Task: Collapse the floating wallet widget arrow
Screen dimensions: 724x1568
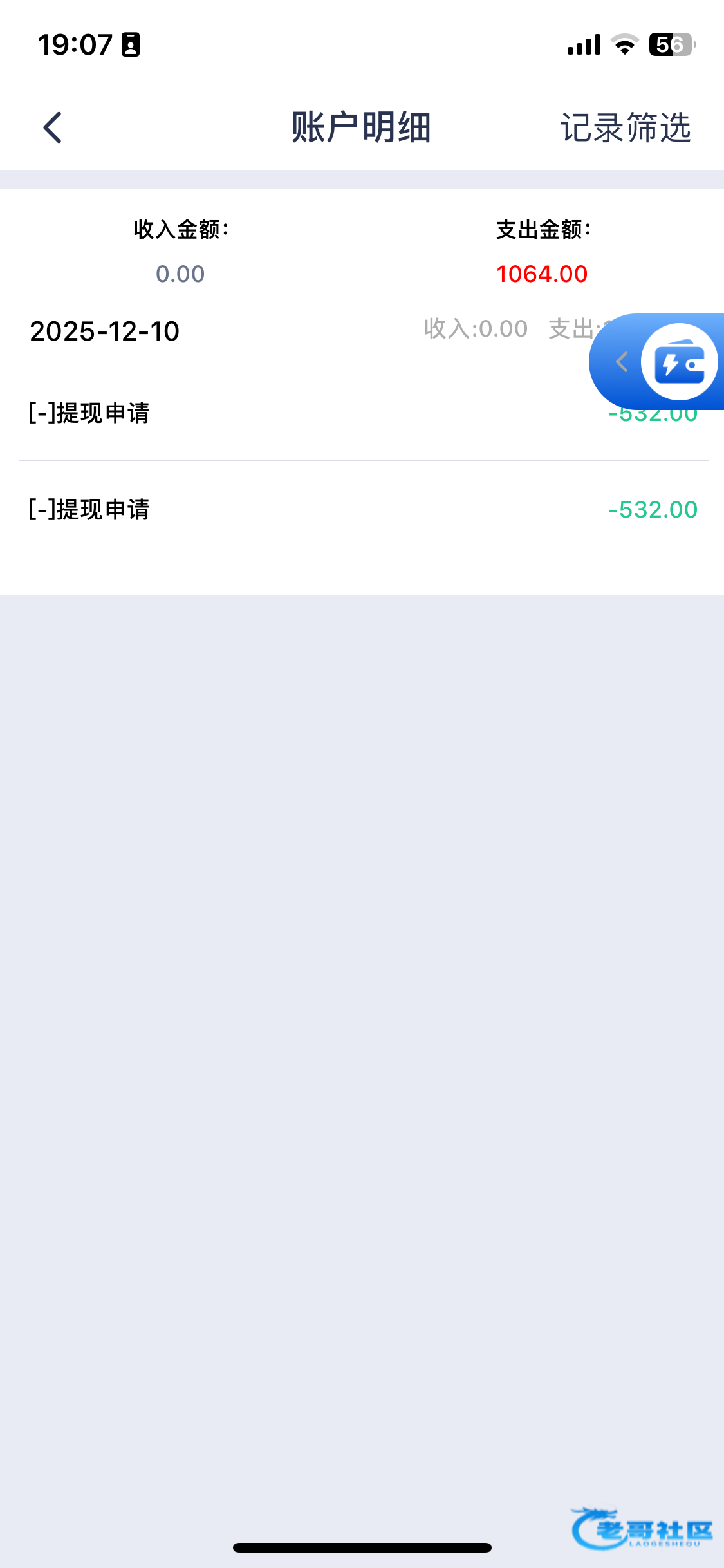Action: coord(621,362)
